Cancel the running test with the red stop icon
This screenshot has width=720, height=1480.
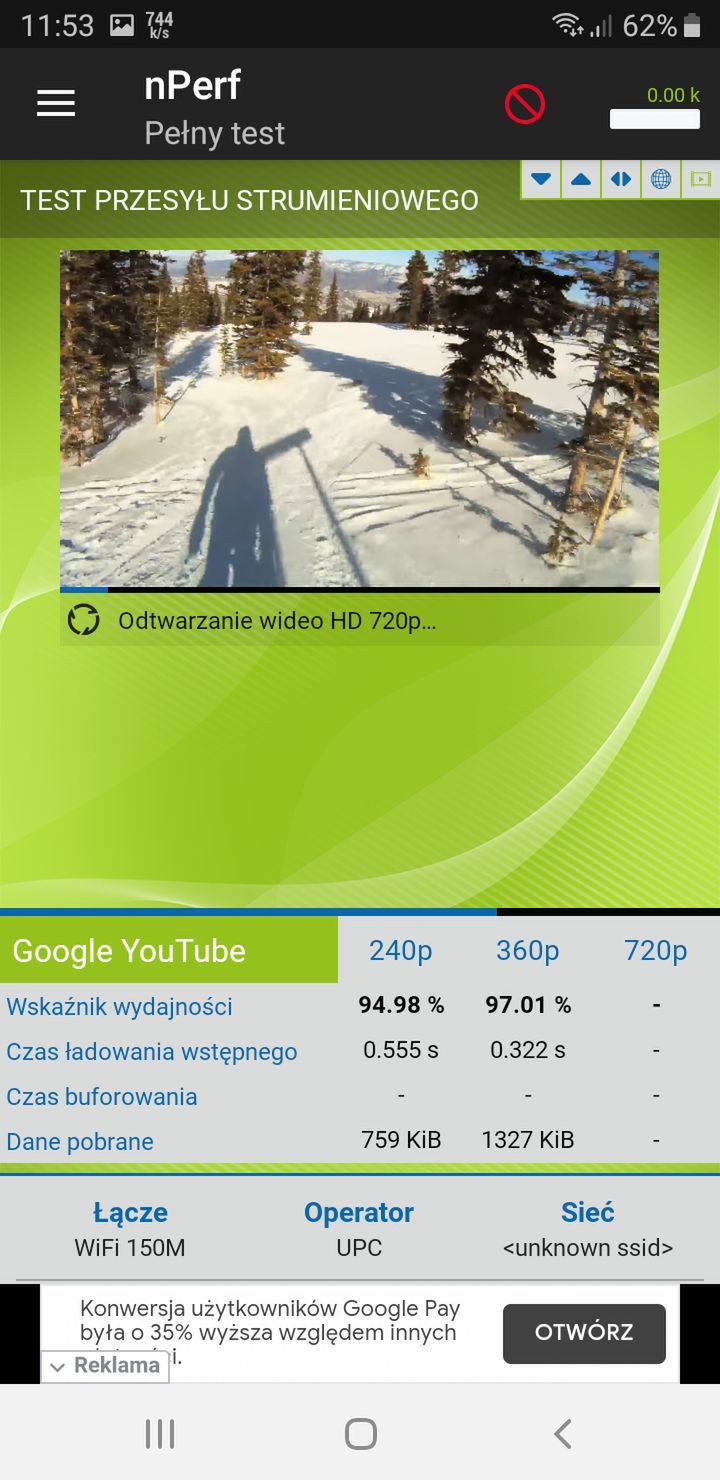click(x=525, y=104)
